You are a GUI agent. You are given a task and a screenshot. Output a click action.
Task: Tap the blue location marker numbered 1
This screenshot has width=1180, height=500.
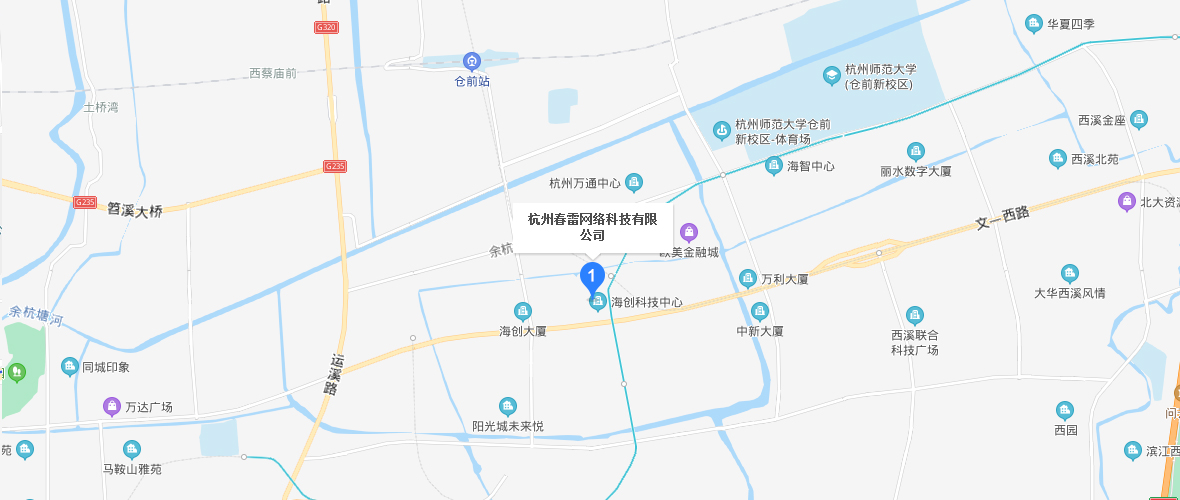tap(592, 275)
